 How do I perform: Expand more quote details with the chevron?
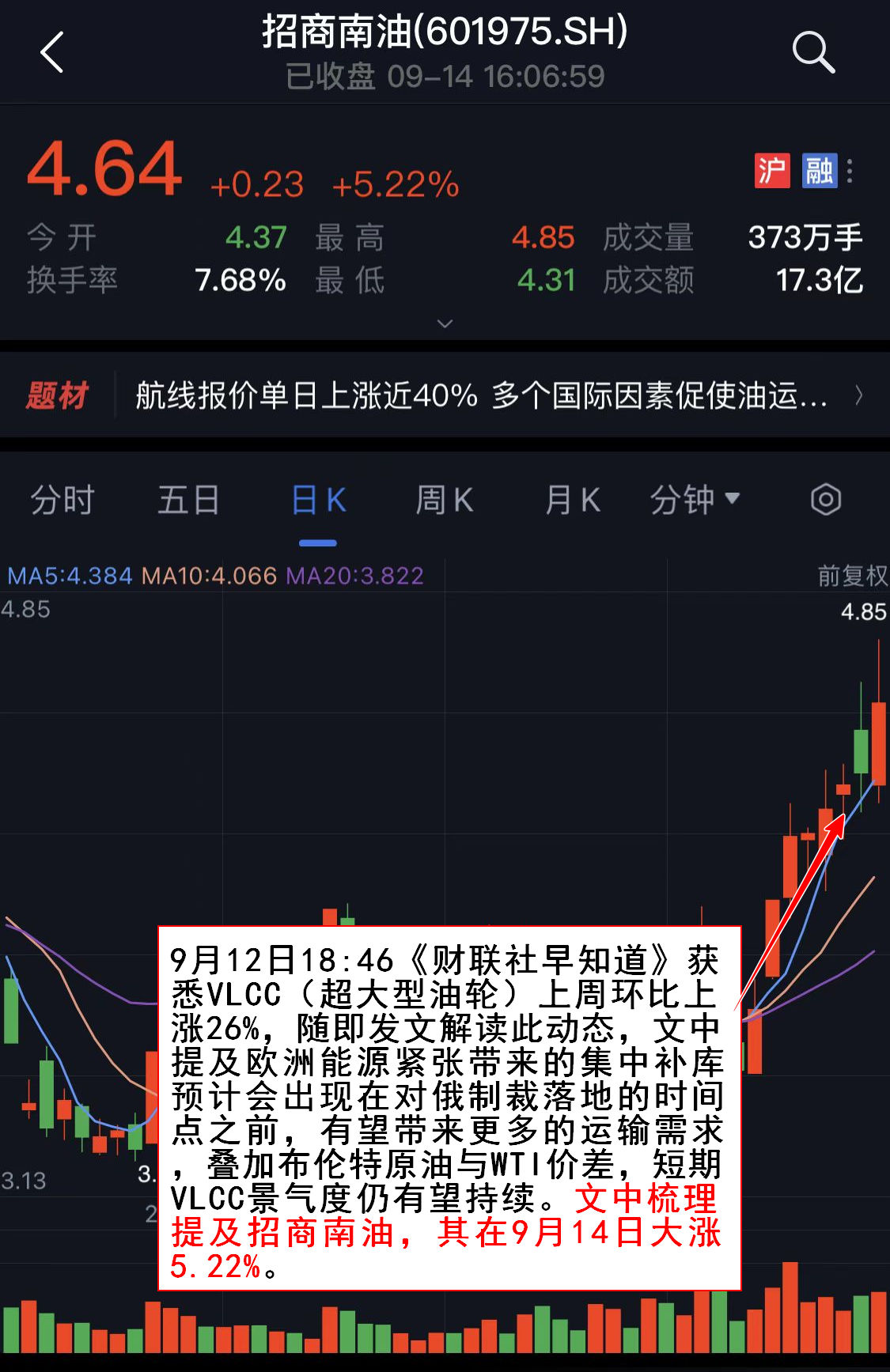point(445,323)
